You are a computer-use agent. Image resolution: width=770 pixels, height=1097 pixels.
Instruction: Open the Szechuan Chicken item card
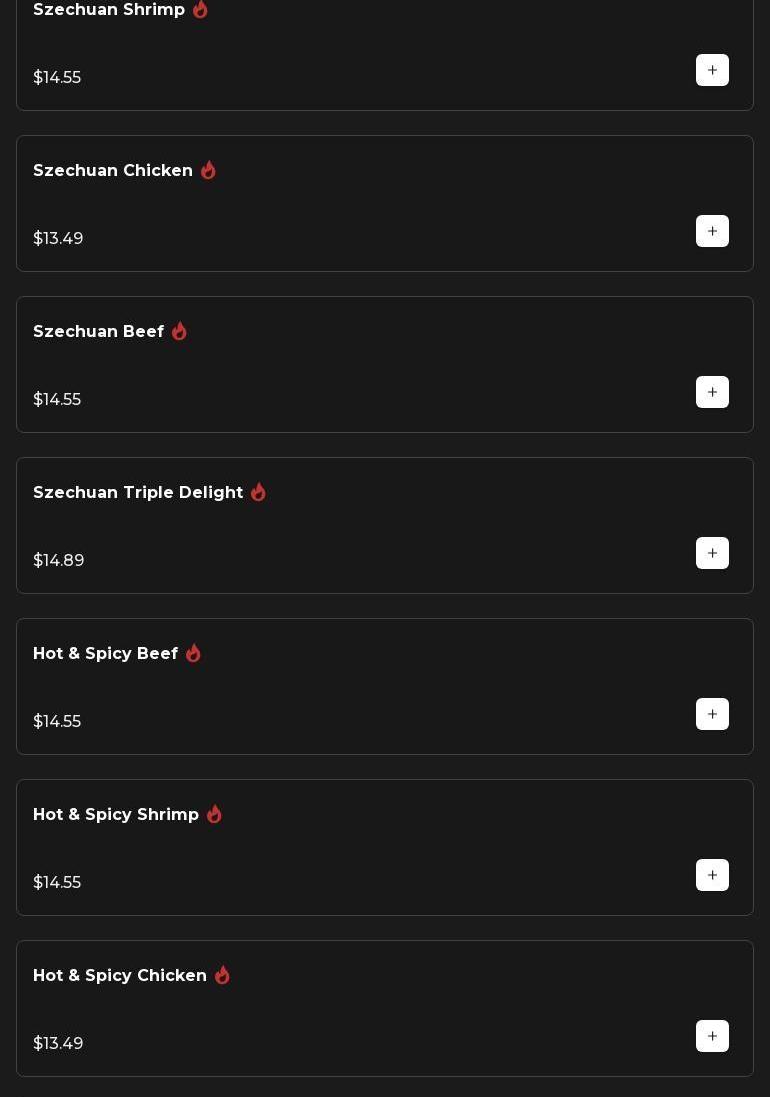[113, 171]
